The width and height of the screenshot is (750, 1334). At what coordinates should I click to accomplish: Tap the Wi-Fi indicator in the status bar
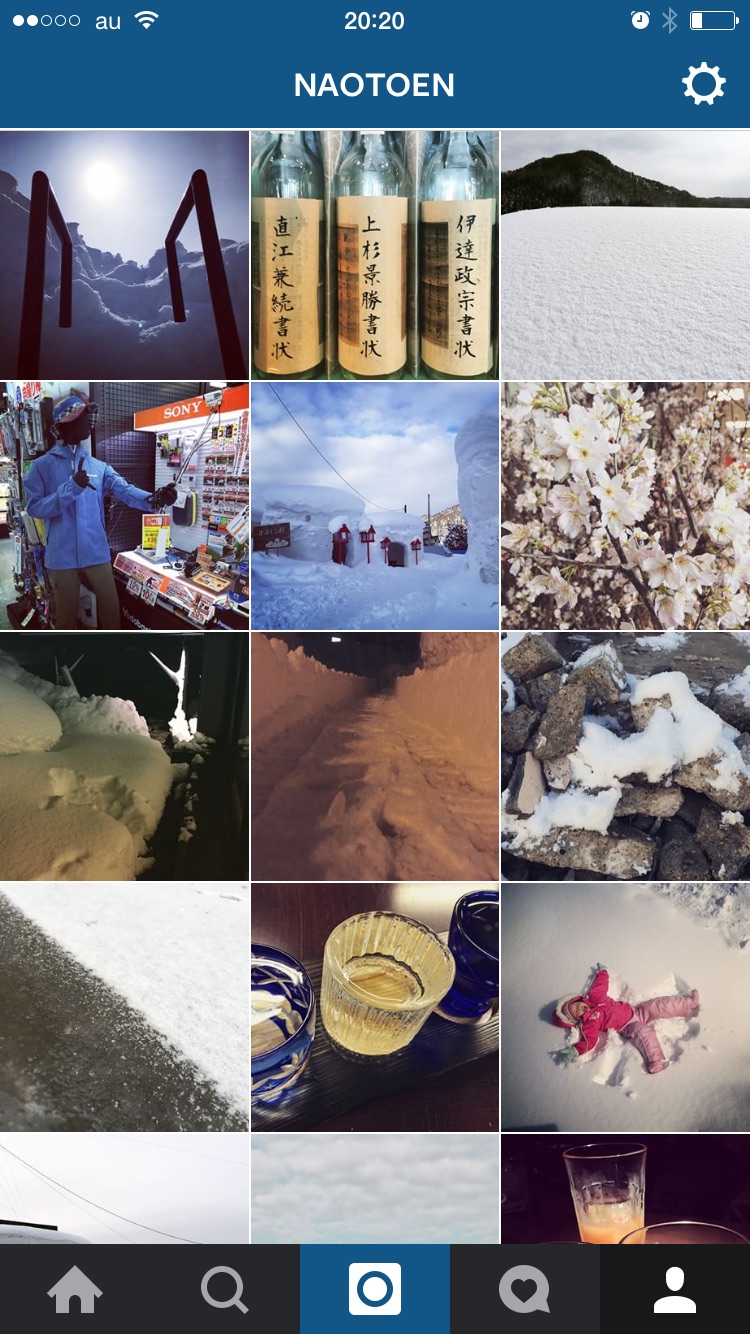(x=146, y=19)
